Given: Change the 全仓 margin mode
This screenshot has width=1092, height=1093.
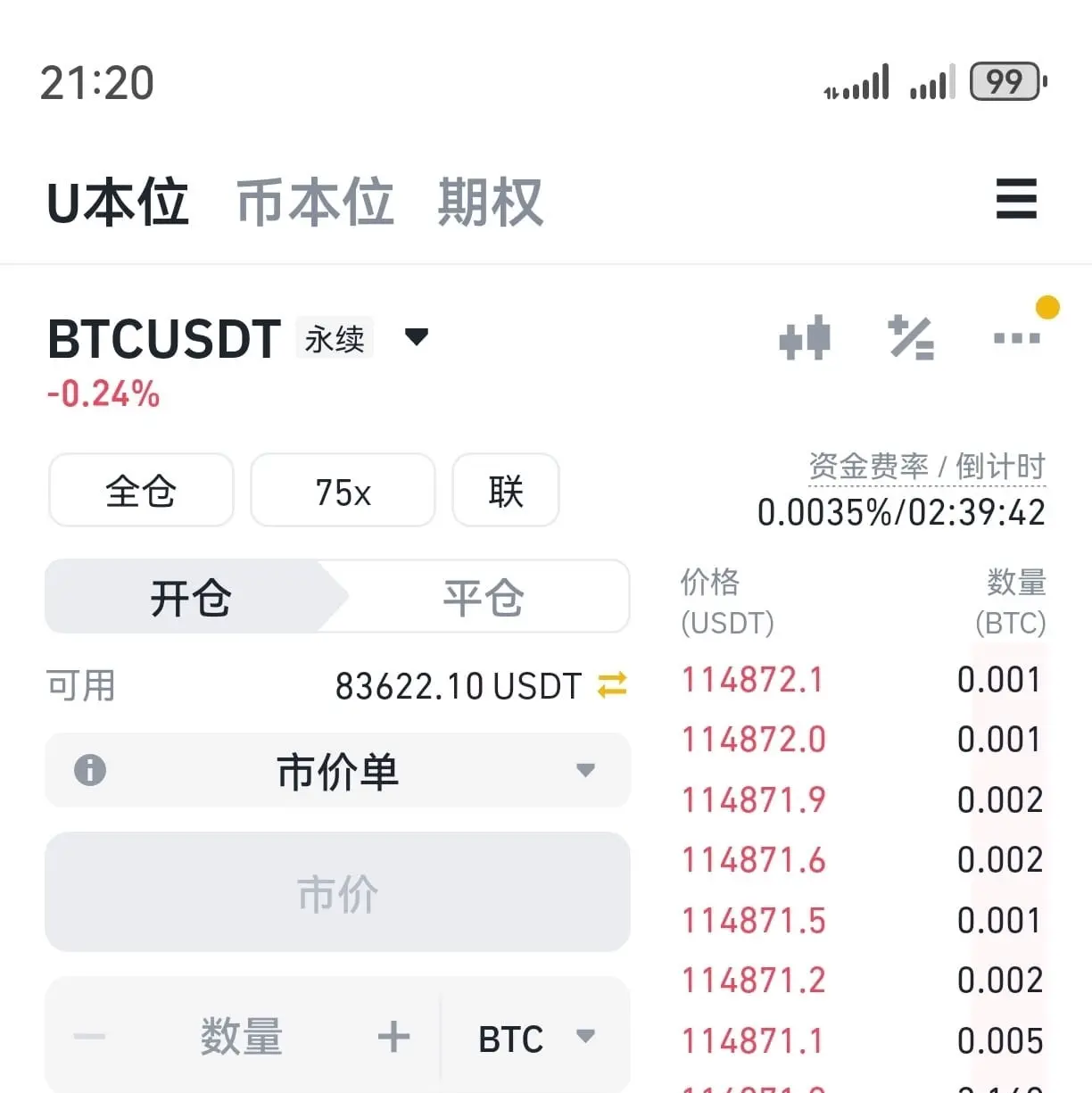Looking at the screenshot, I should (x=141, y=491).
